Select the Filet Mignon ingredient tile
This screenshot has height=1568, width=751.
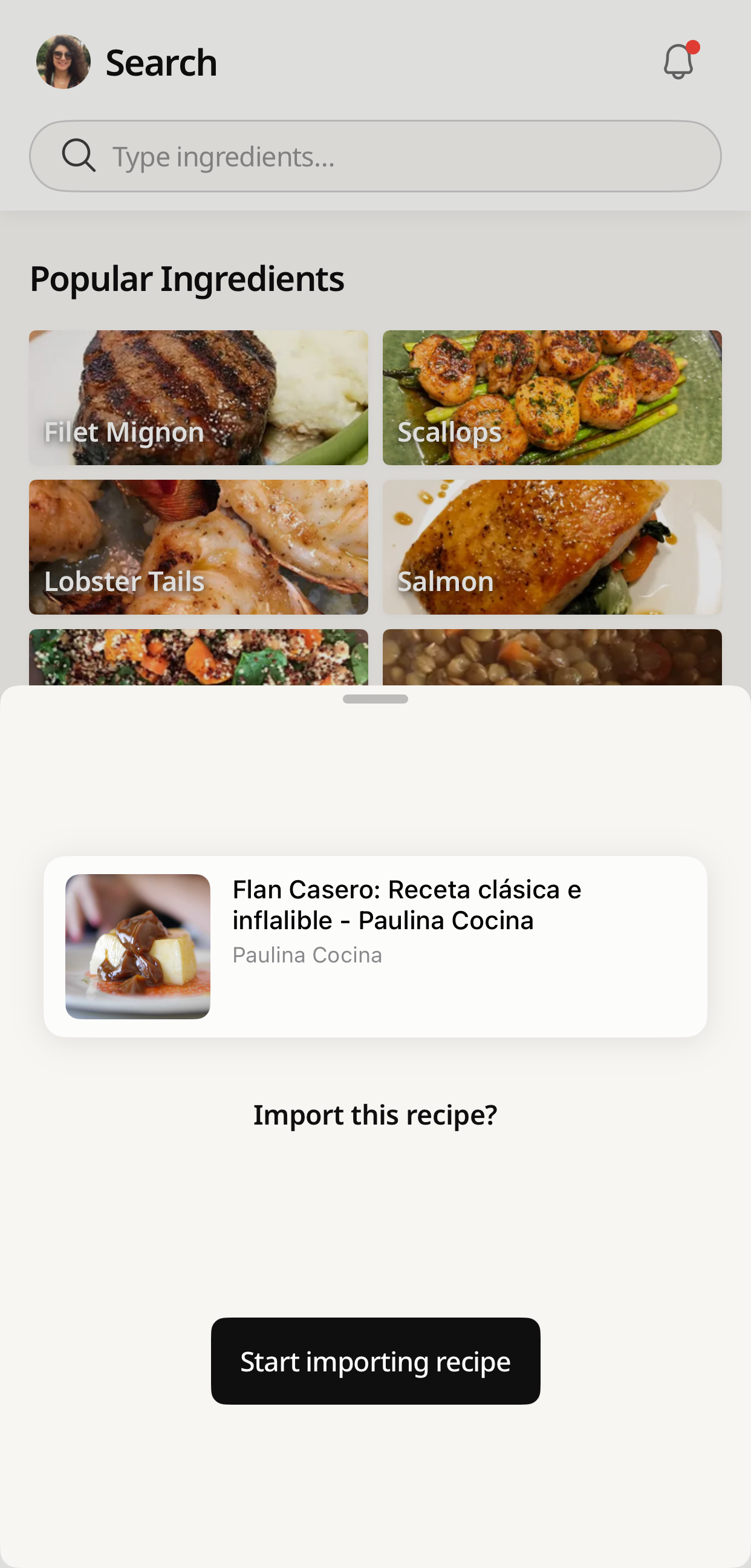[198, 397]
